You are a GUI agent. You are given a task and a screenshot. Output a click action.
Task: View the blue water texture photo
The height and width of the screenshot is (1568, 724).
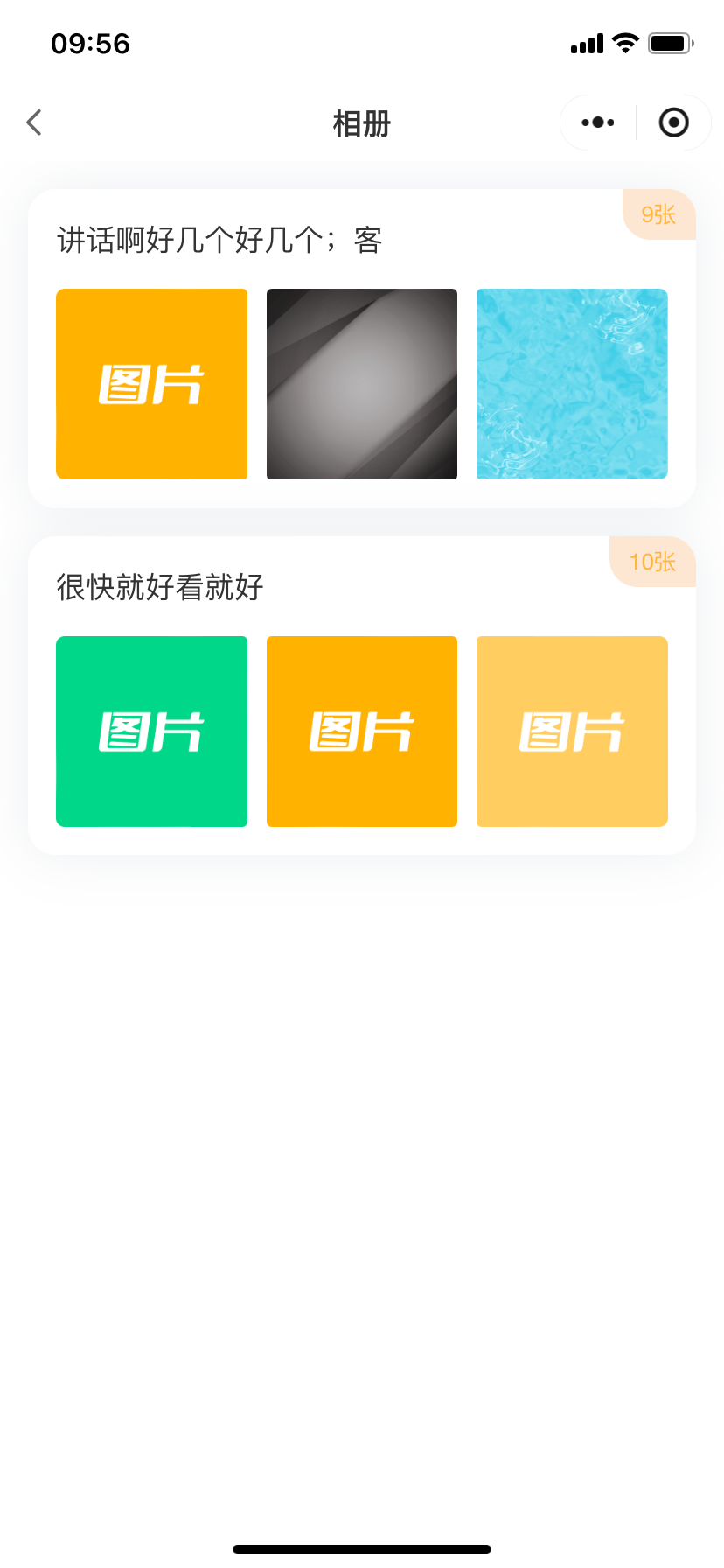pos(572,384)
